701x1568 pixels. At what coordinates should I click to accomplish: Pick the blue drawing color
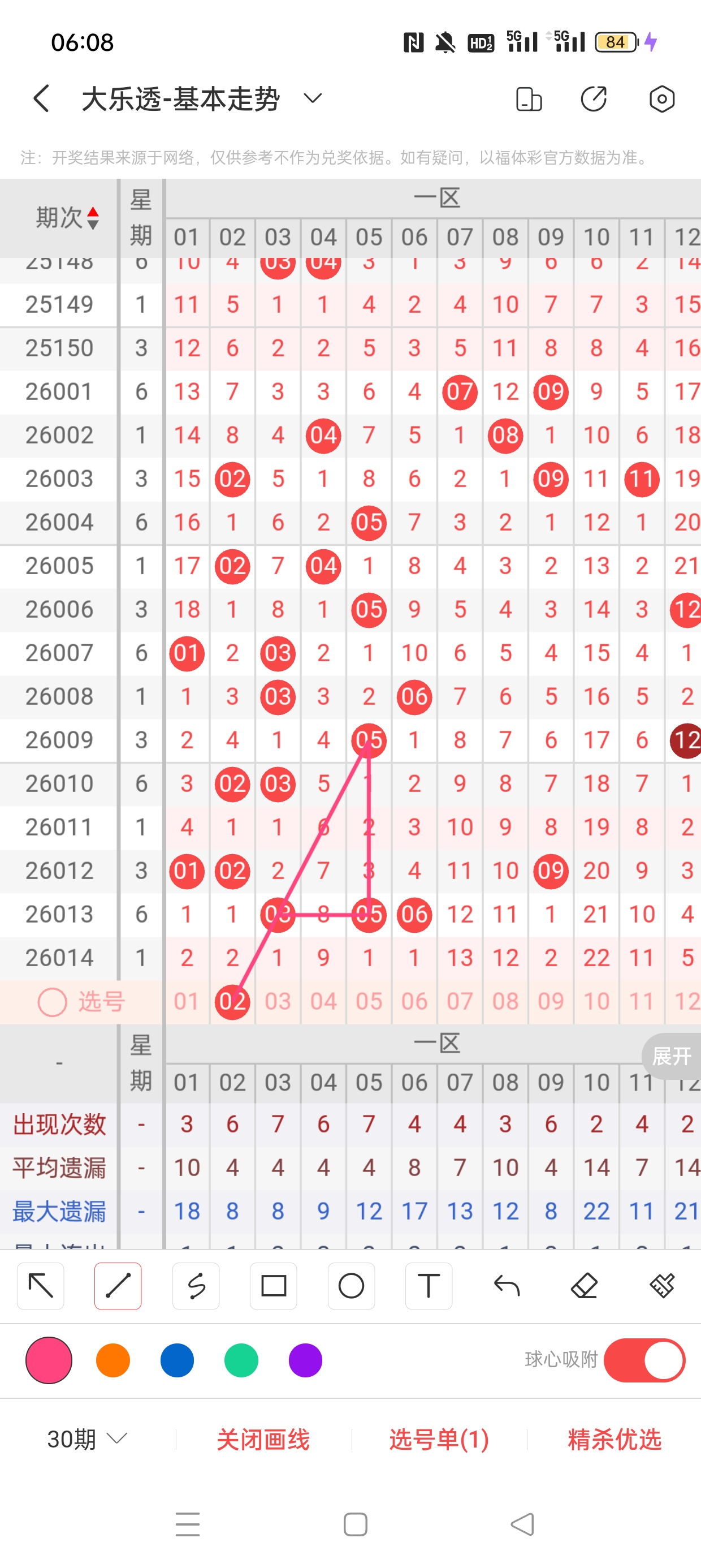point(177,1360)
